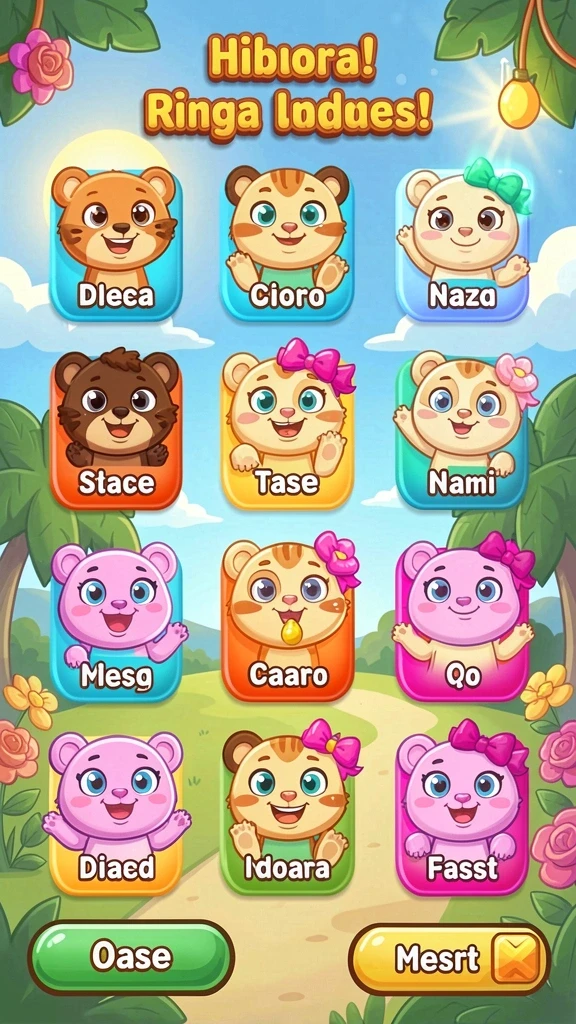Screen dimensions: 576x1024
Task: Select the Nami character card
Action: click(x=462, y=431)
